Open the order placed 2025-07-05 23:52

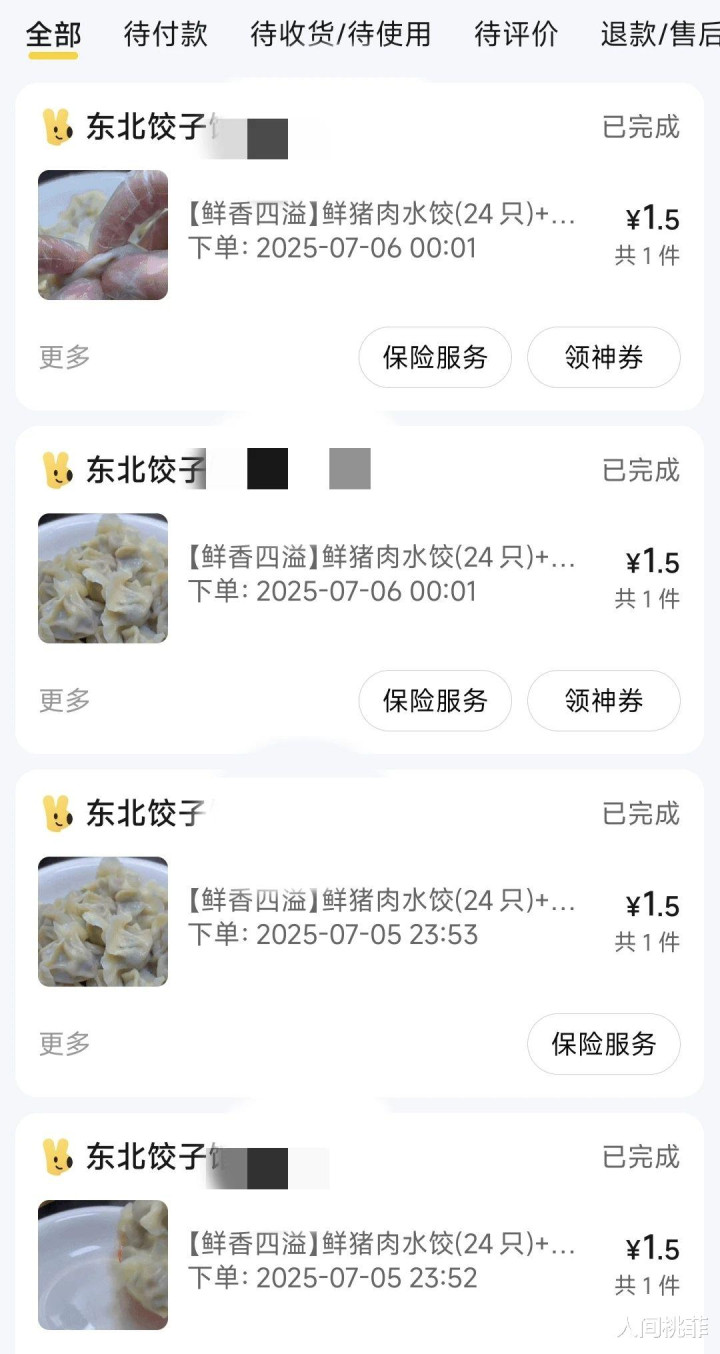click(380, 1262)
